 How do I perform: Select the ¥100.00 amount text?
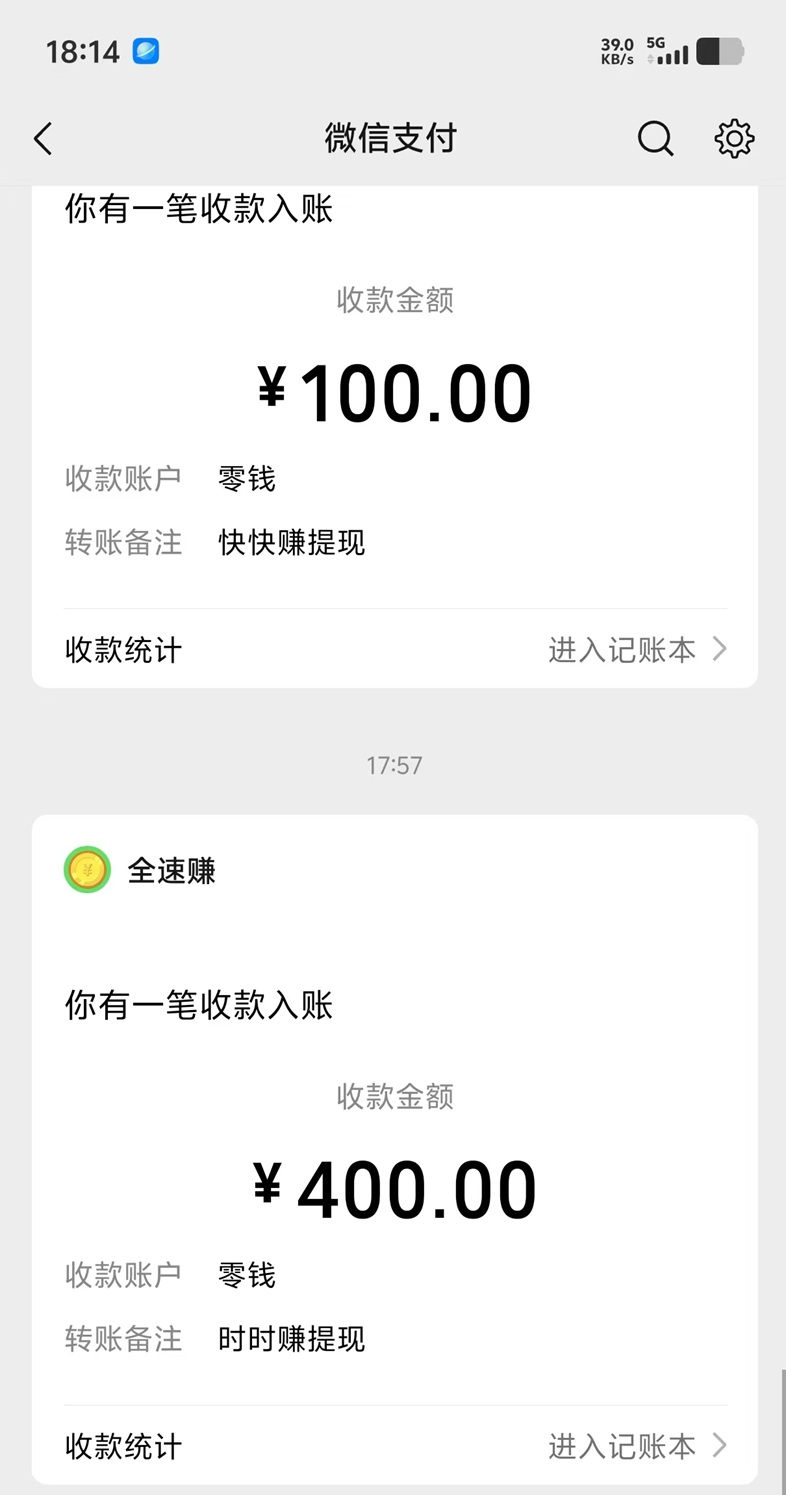coord(394,390)
